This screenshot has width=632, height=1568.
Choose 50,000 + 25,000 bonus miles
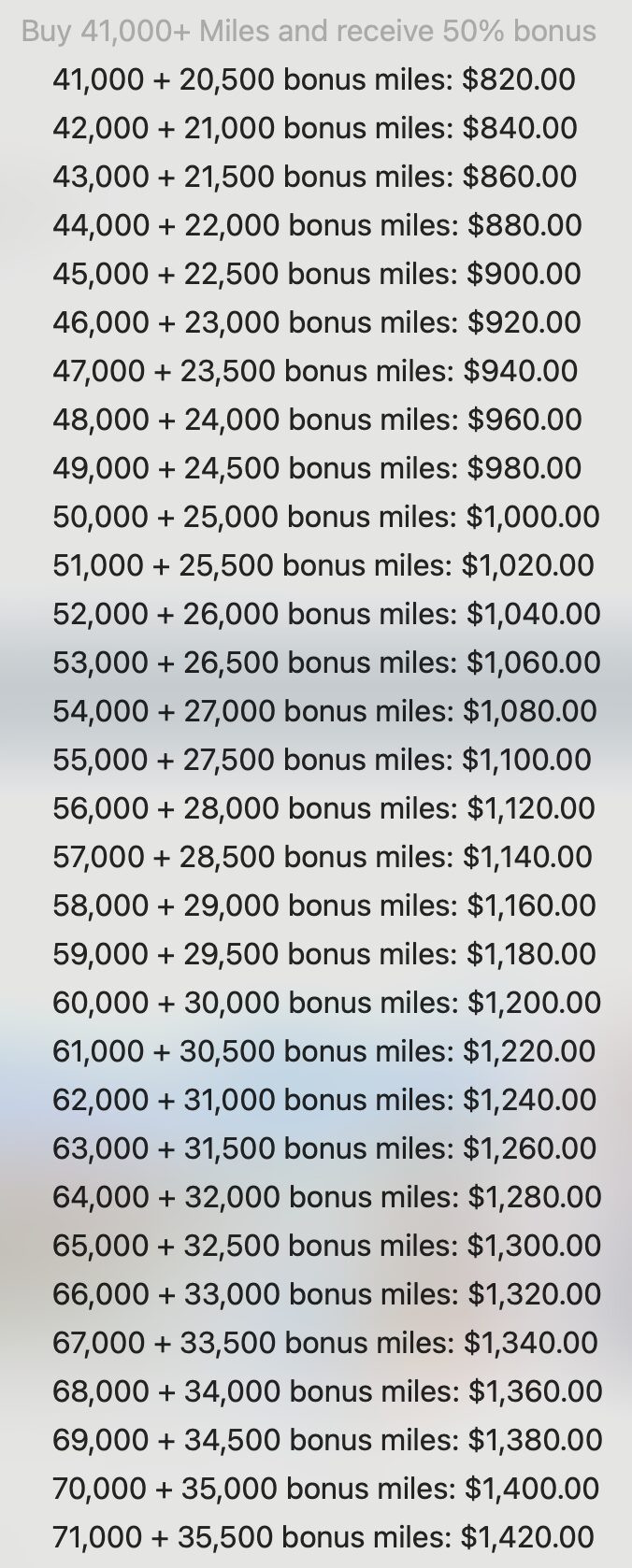click(325, 517)
